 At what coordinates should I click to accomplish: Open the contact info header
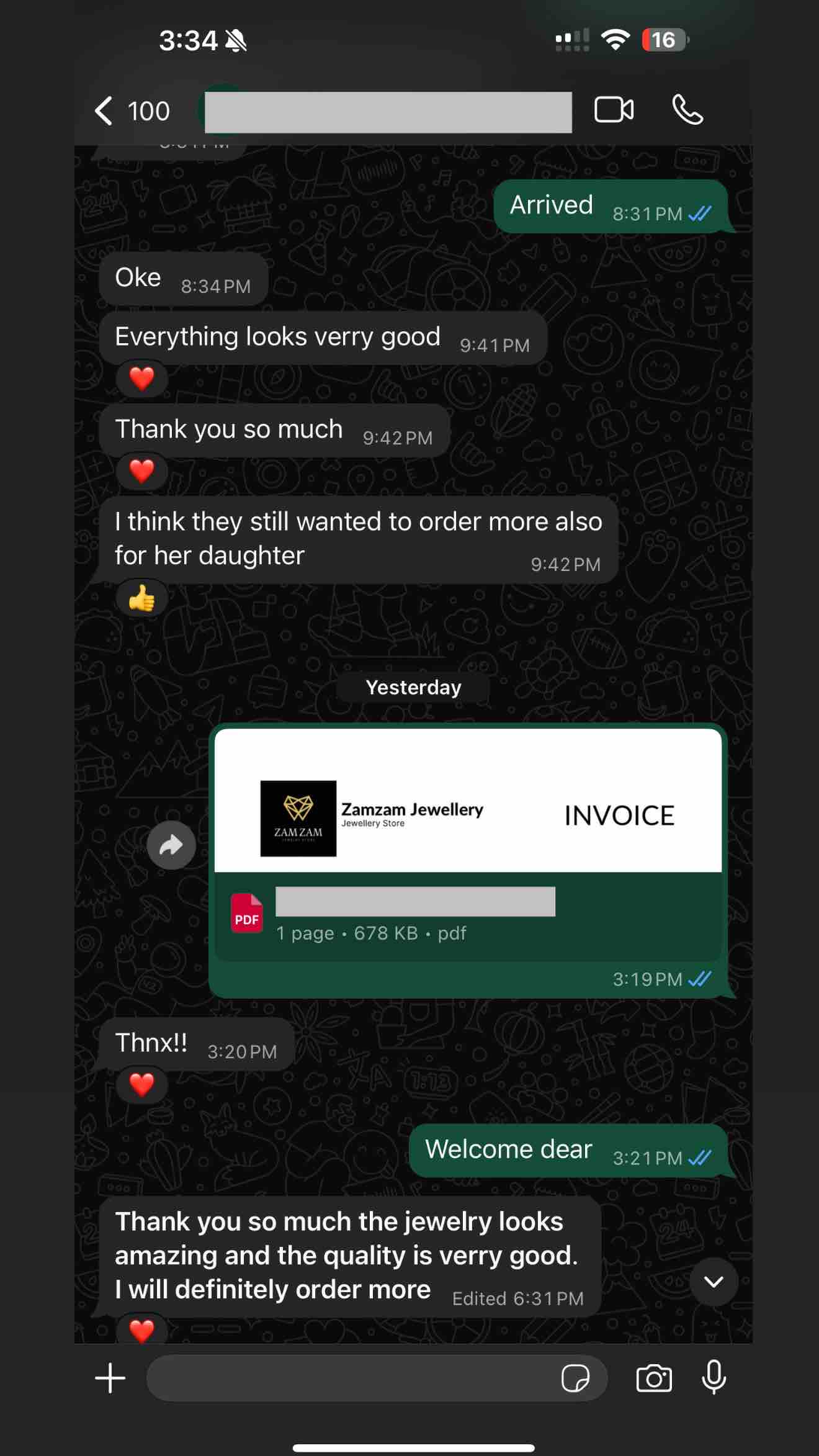(x=388, y=112)
